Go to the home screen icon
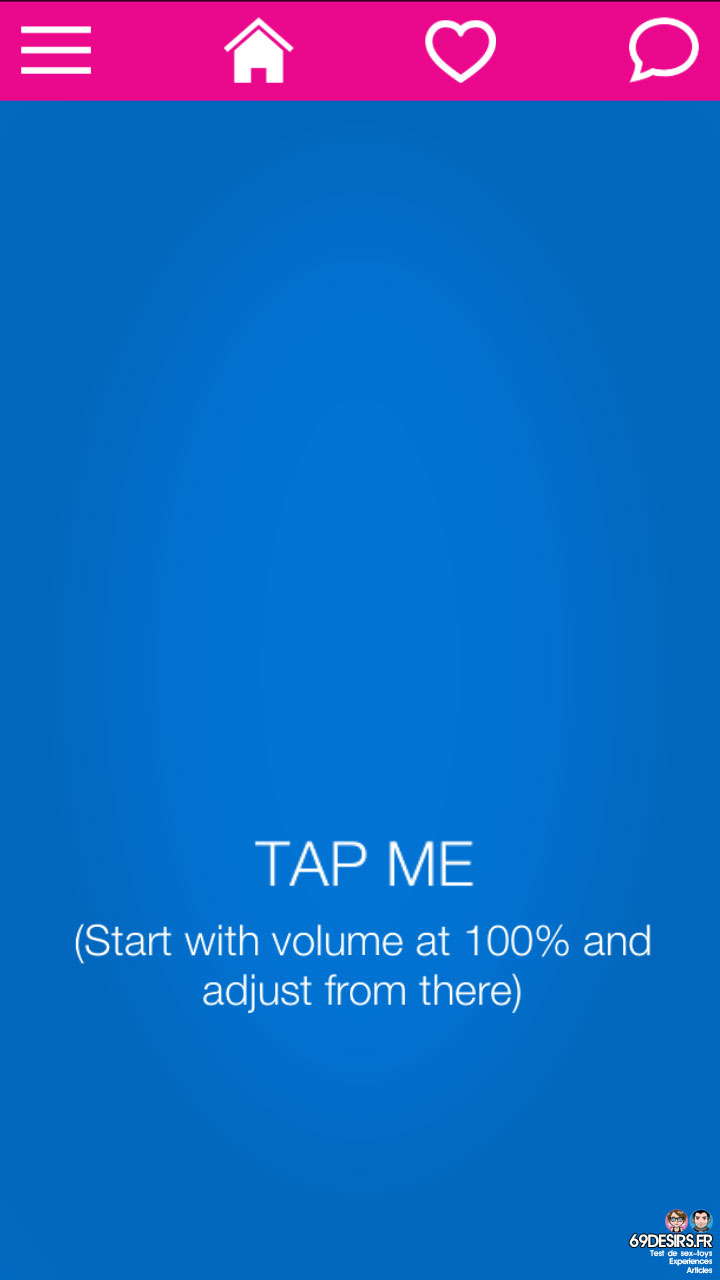 258,50
